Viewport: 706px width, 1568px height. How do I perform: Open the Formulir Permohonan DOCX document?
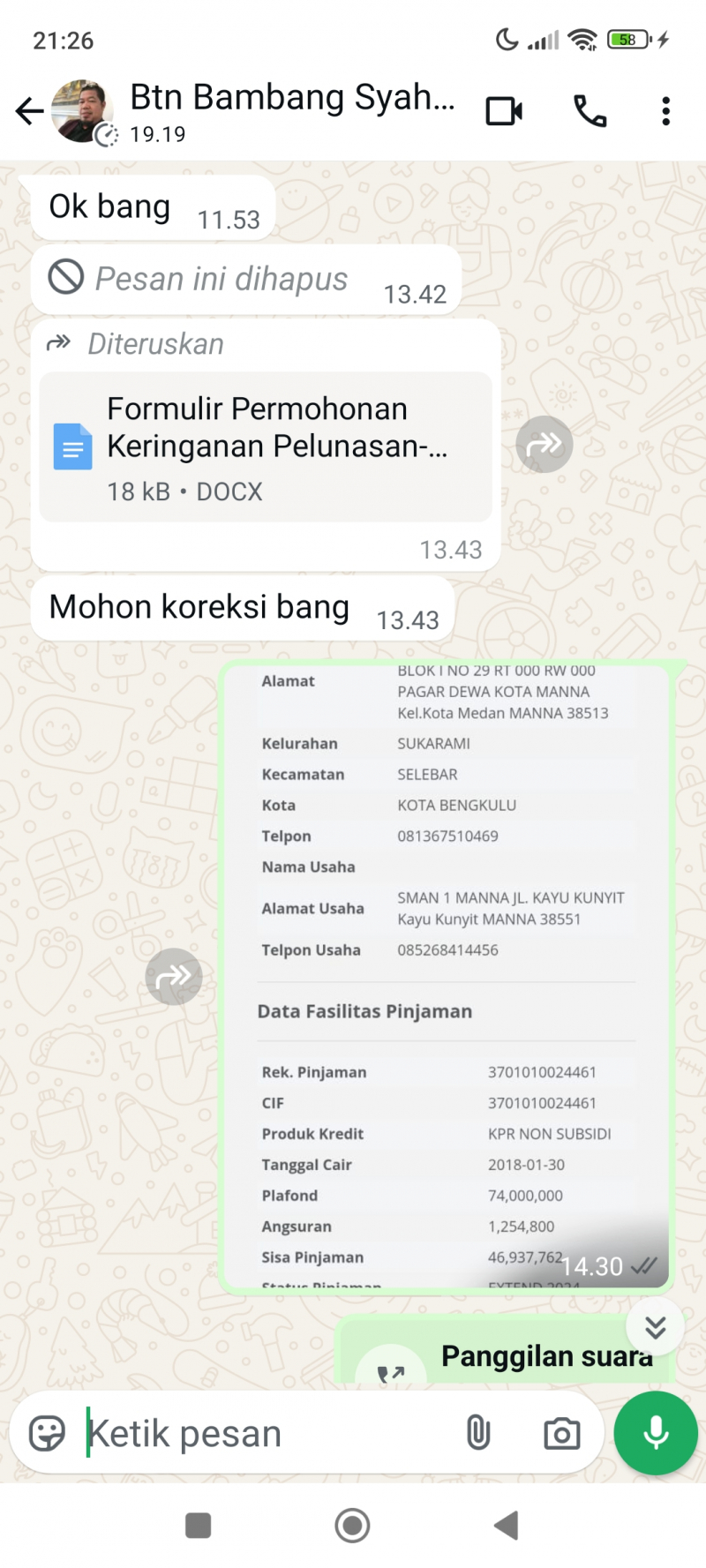pos(265,446)
